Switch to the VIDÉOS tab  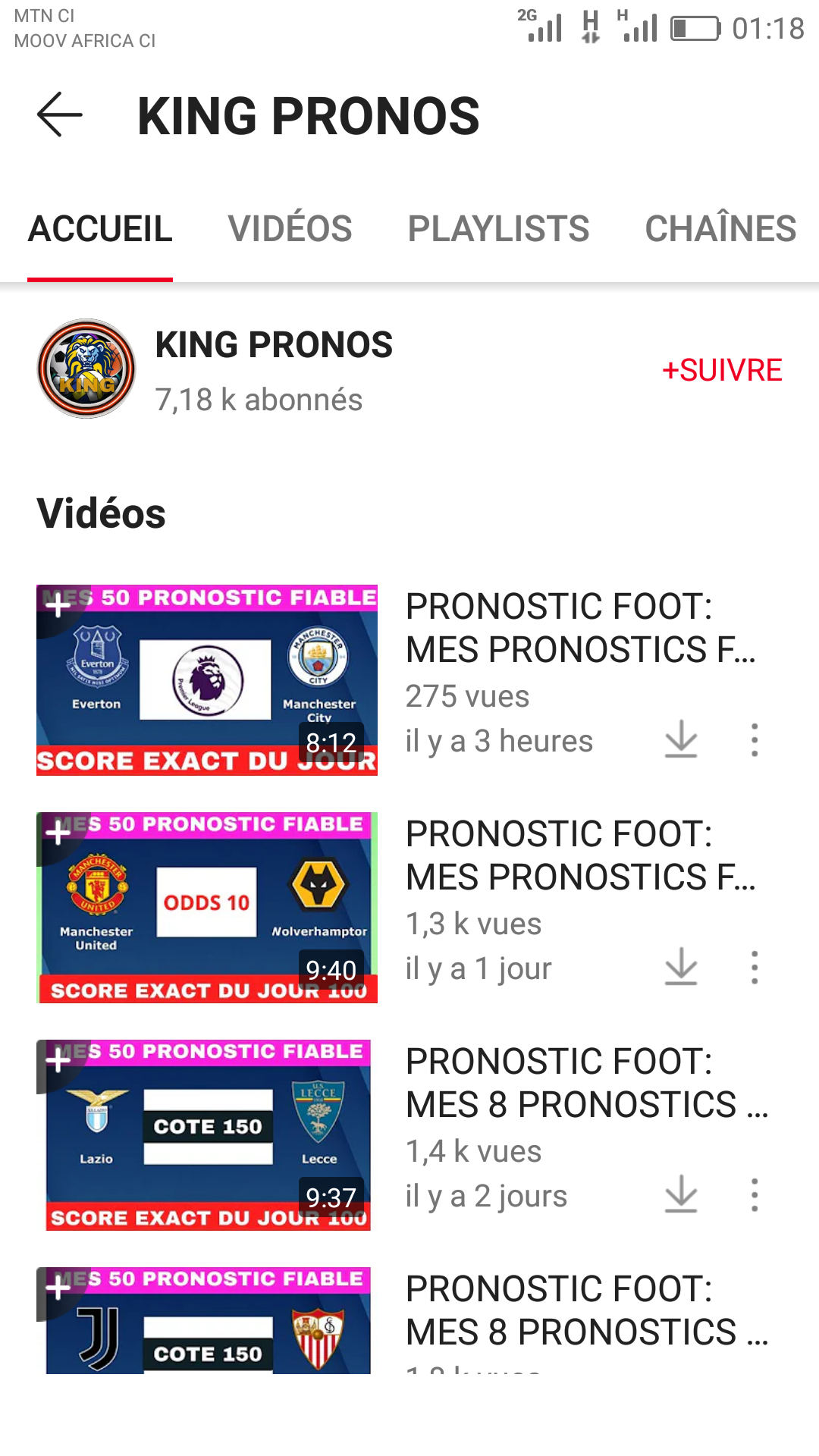290,229
